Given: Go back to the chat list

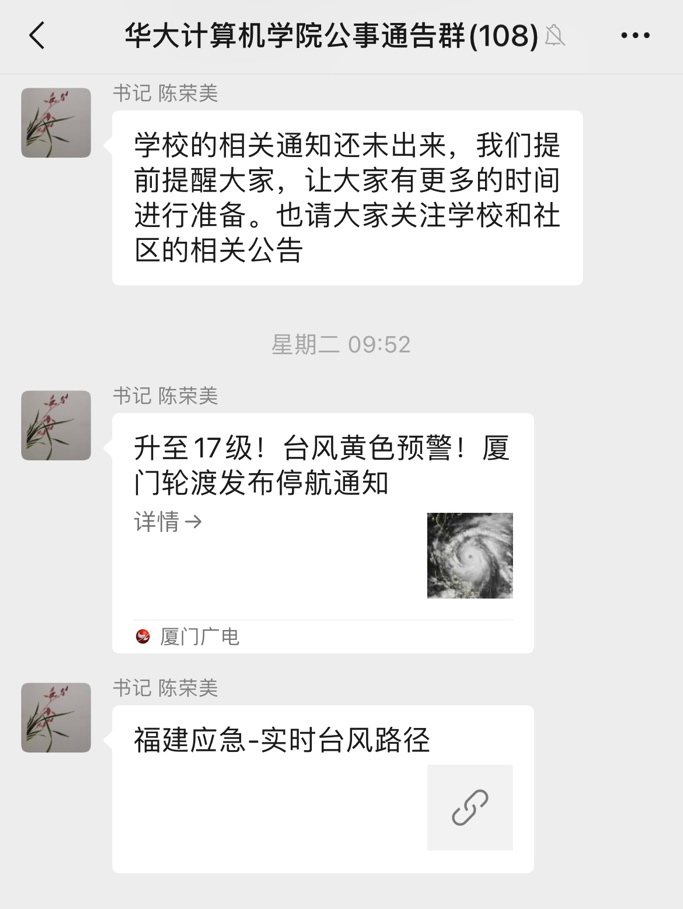Looking at the screenshot, I should click(37, 37).
